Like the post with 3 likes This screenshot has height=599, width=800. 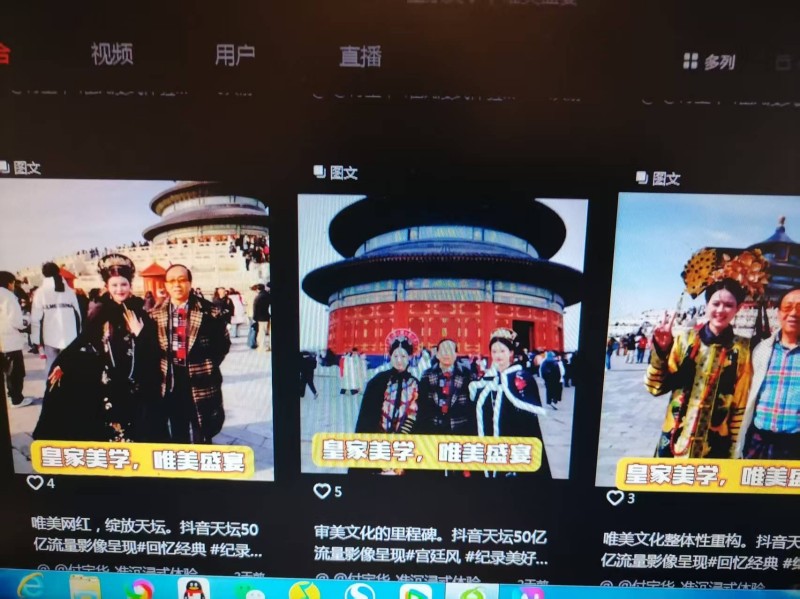614,497
